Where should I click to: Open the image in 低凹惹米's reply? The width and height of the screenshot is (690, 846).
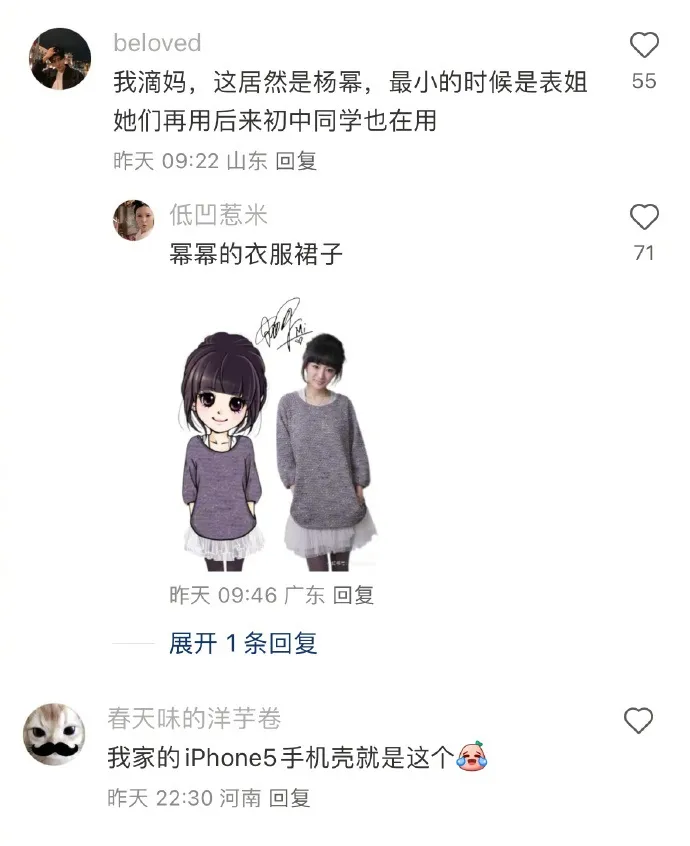coord(279,430)
